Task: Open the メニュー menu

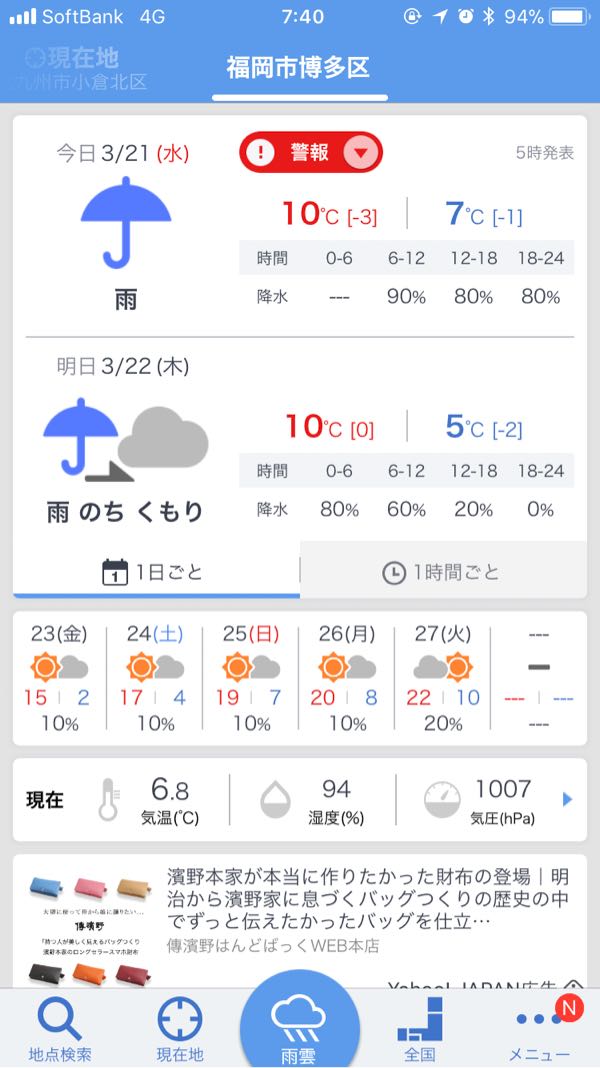Action: click(x=540, y=1029)
